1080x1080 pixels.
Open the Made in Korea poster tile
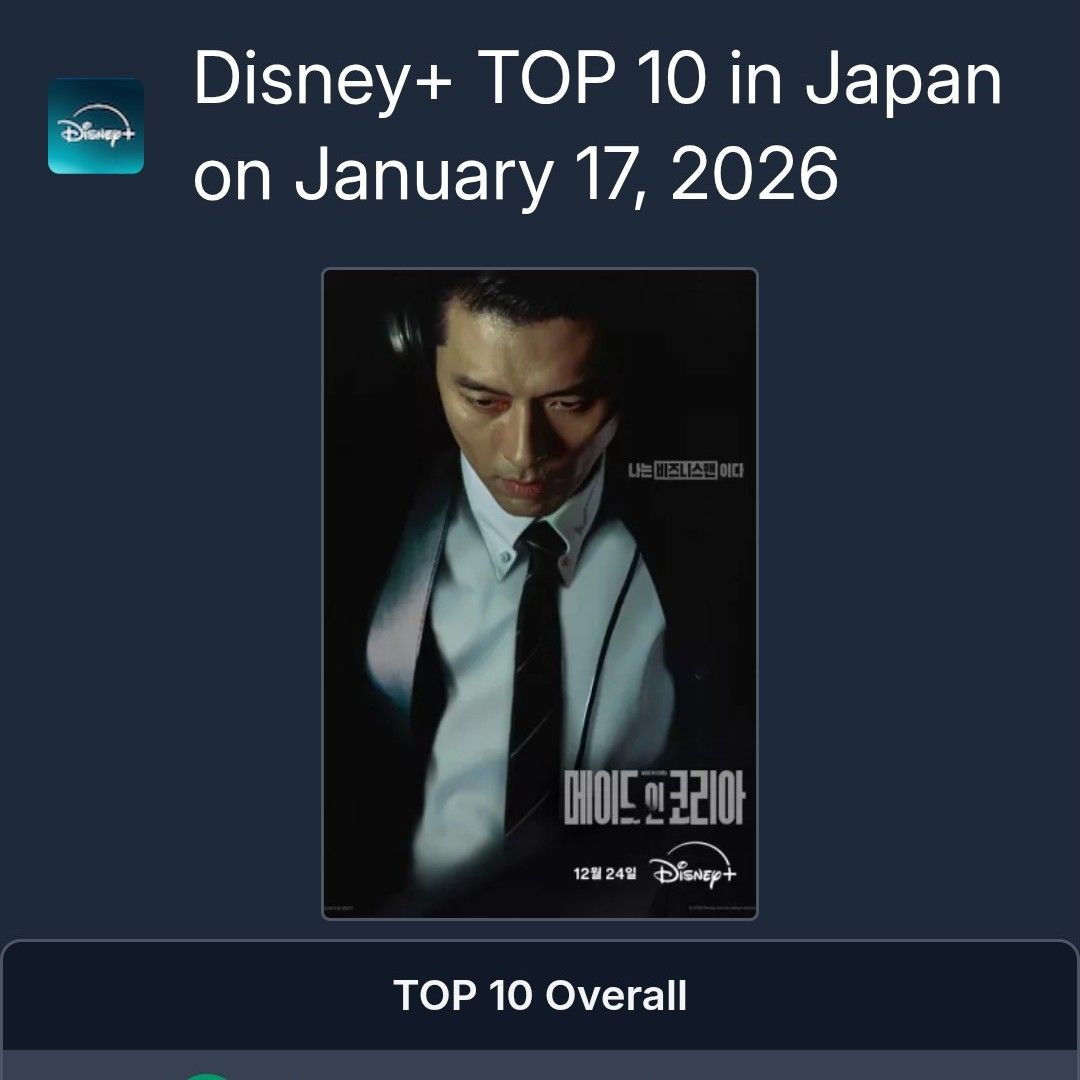tap(539, 594)
